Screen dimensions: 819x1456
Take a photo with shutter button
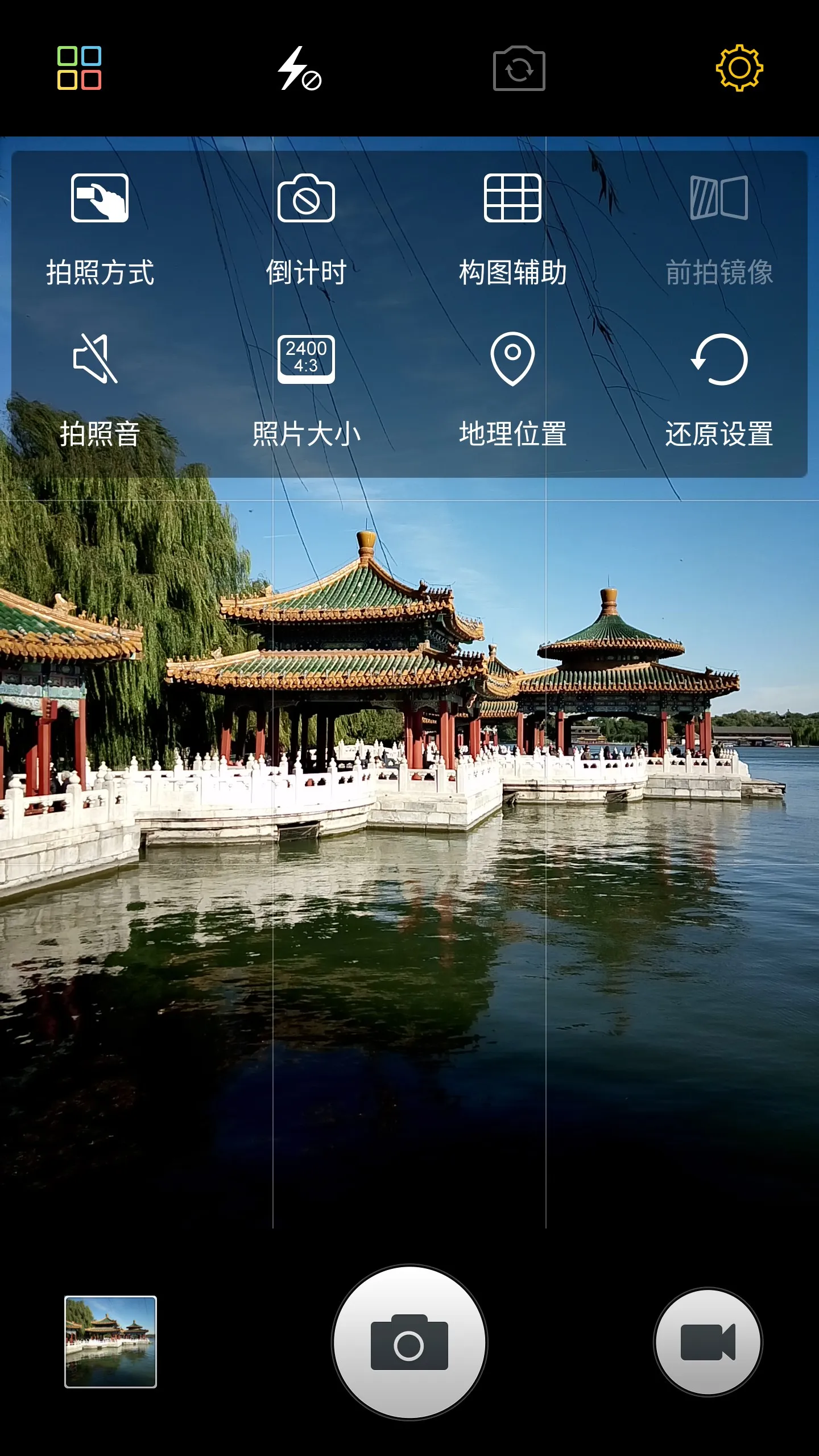tap(409, 1342)
